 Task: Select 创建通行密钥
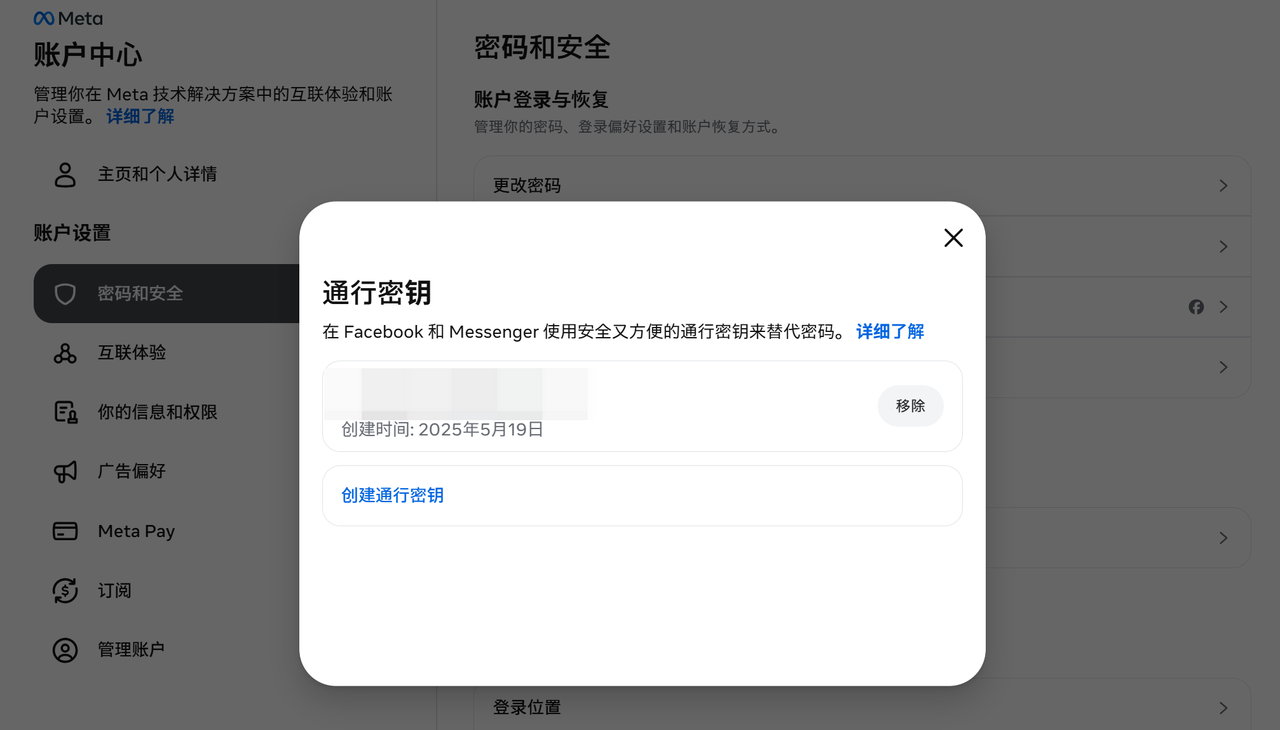click(x=642, y=495)
